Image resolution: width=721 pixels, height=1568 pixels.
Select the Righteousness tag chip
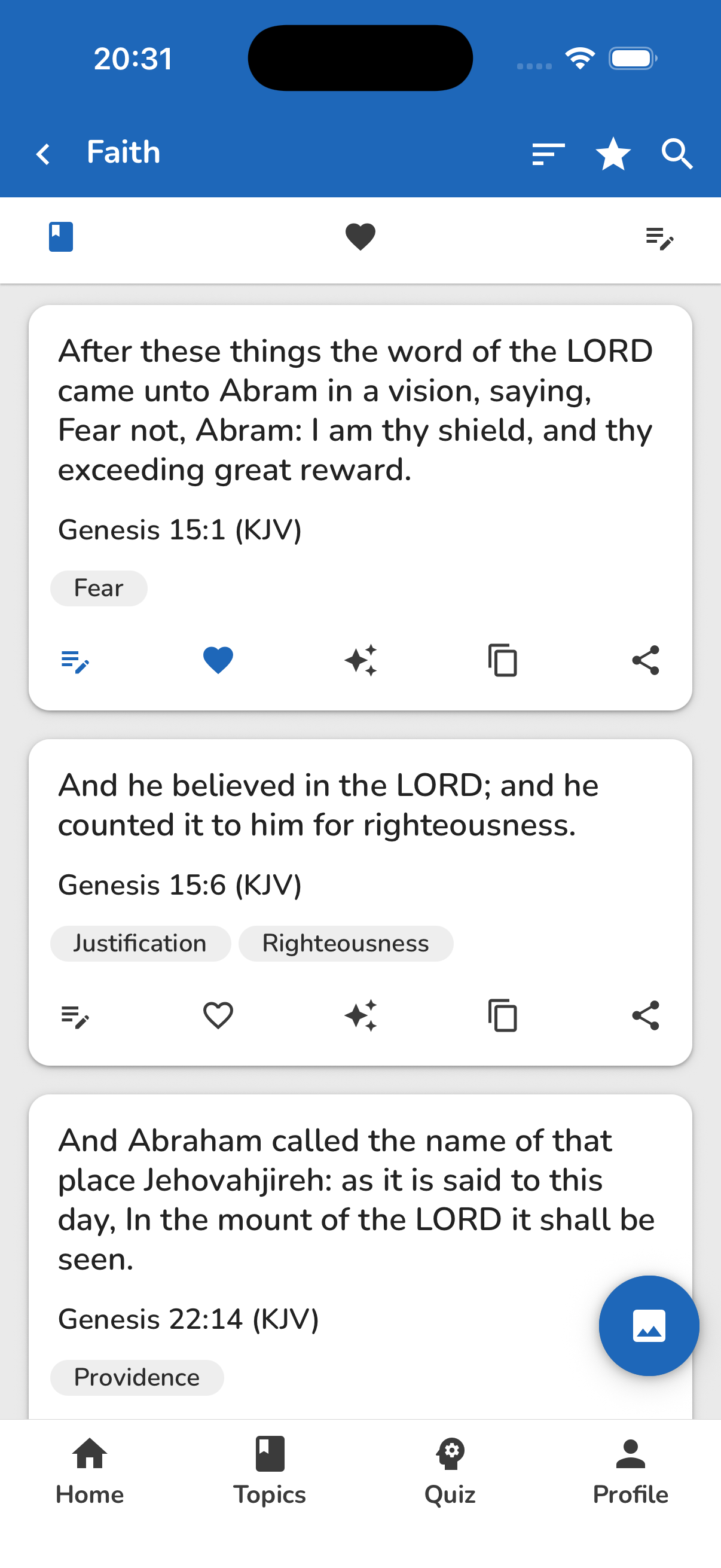pos(346,943)
